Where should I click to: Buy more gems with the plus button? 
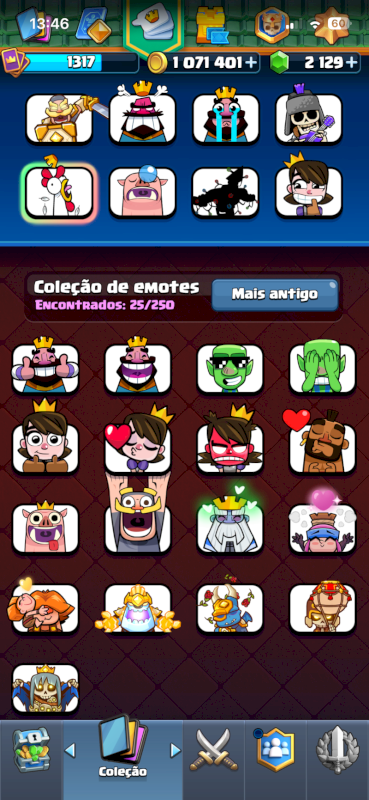coord(351,62)
